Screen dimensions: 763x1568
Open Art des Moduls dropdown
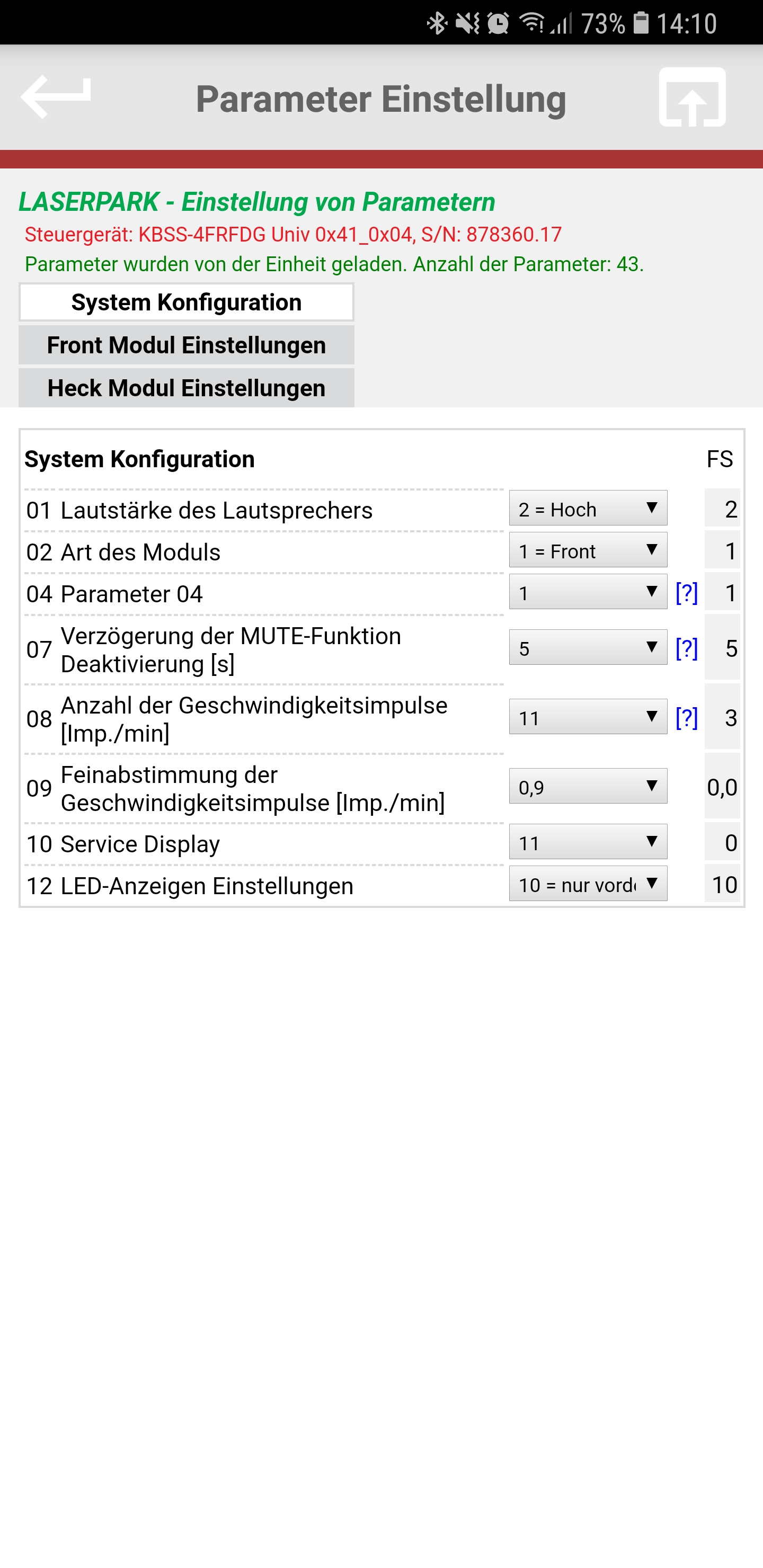pos(588,551)
